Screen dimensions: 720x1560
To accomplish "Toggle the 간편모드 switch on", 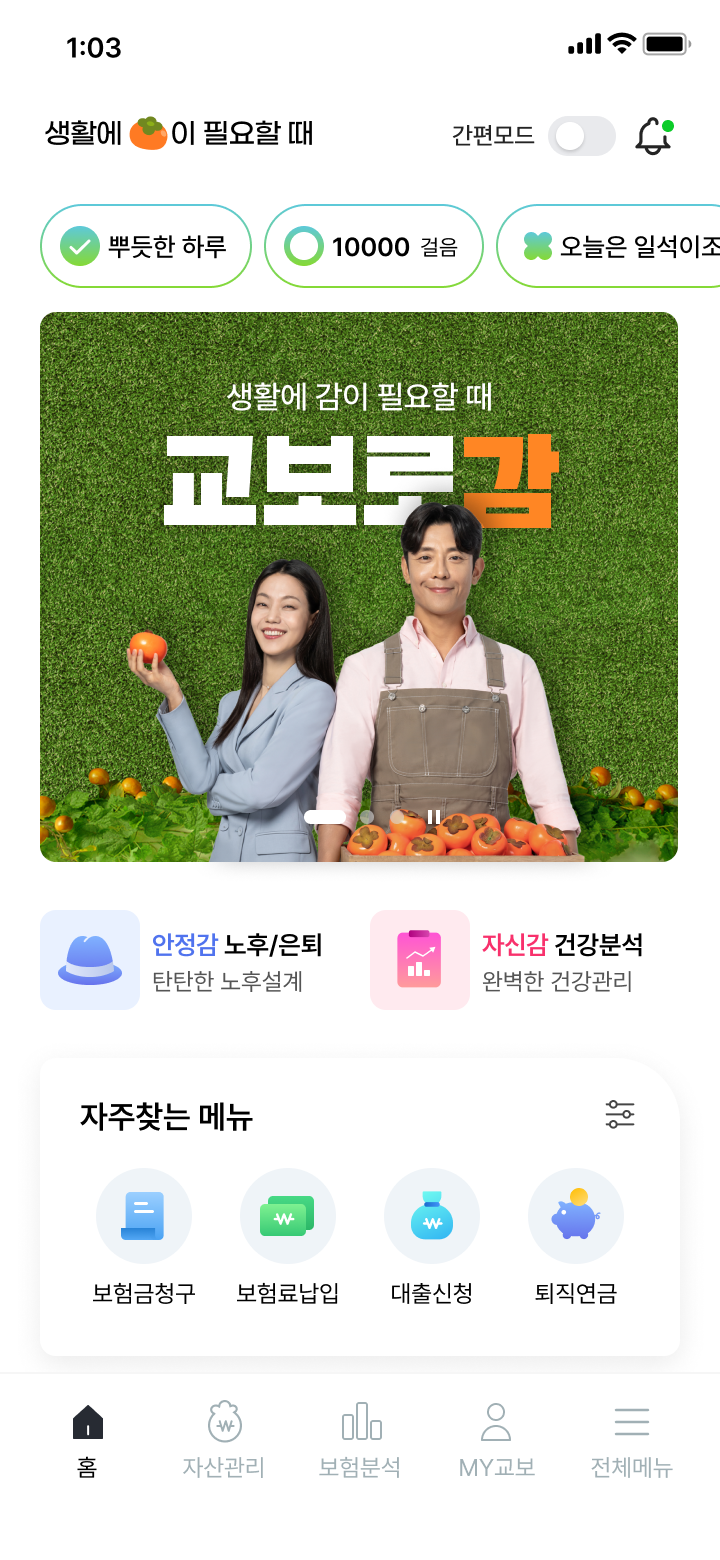I will pyautogui.click(x=582, y=136).
